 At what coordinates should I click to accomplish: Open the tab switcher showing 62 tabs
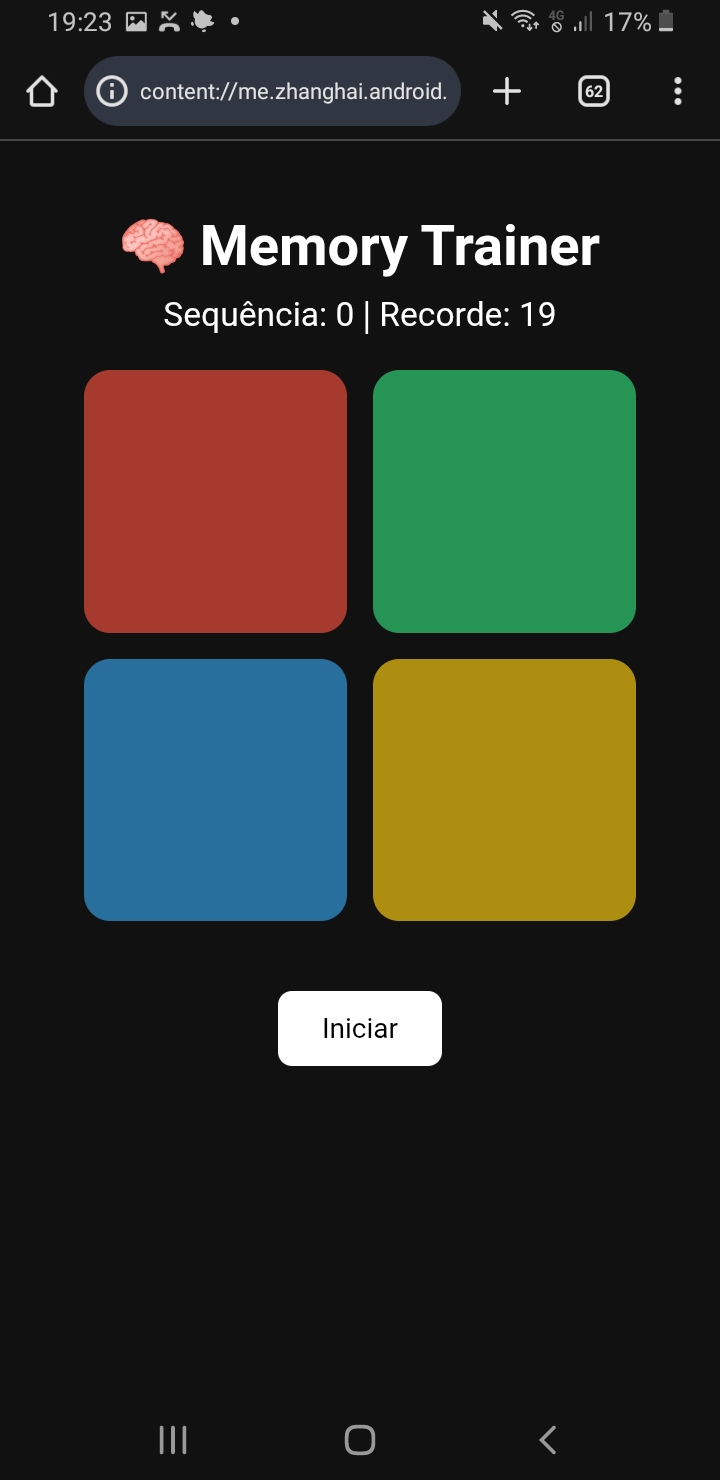(593, 92)
